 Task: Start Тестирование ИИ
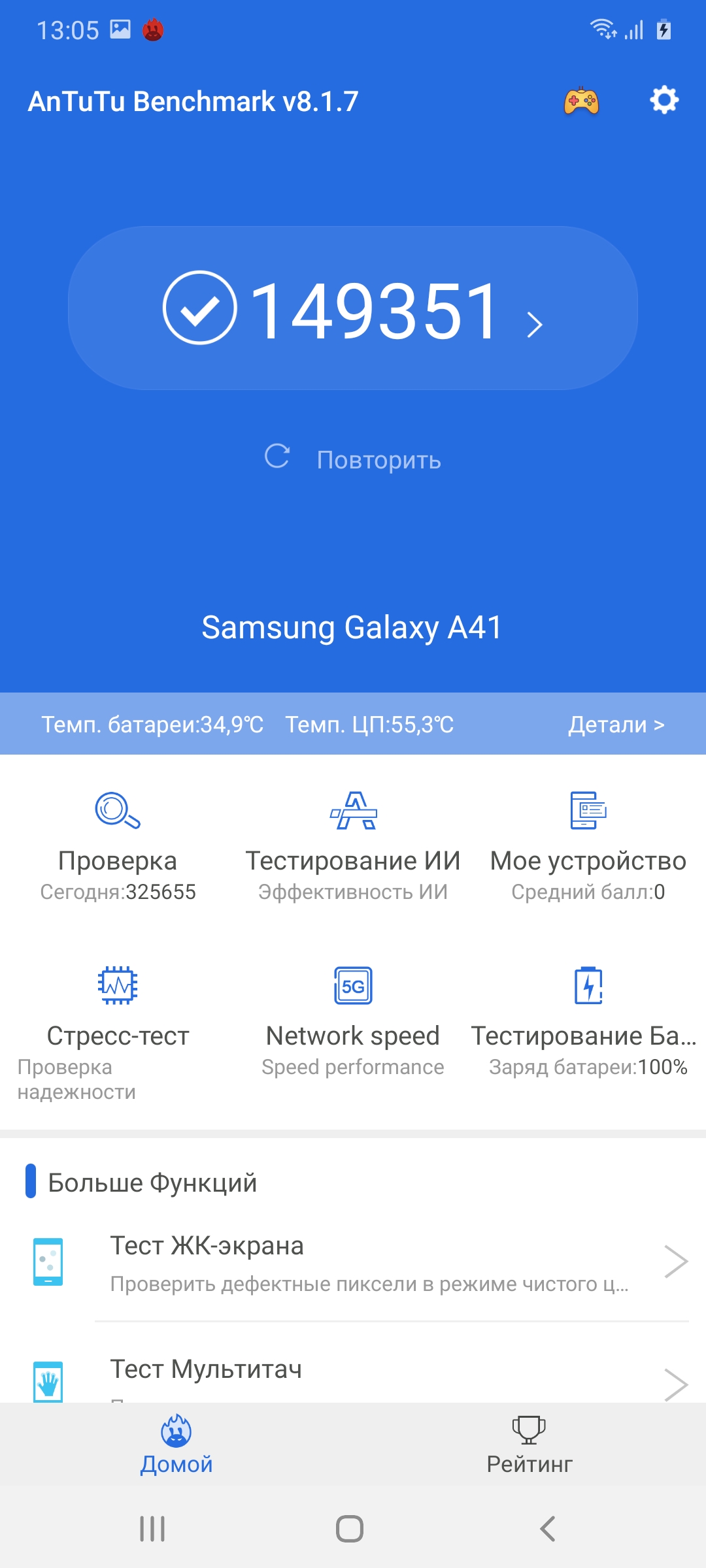353,846
